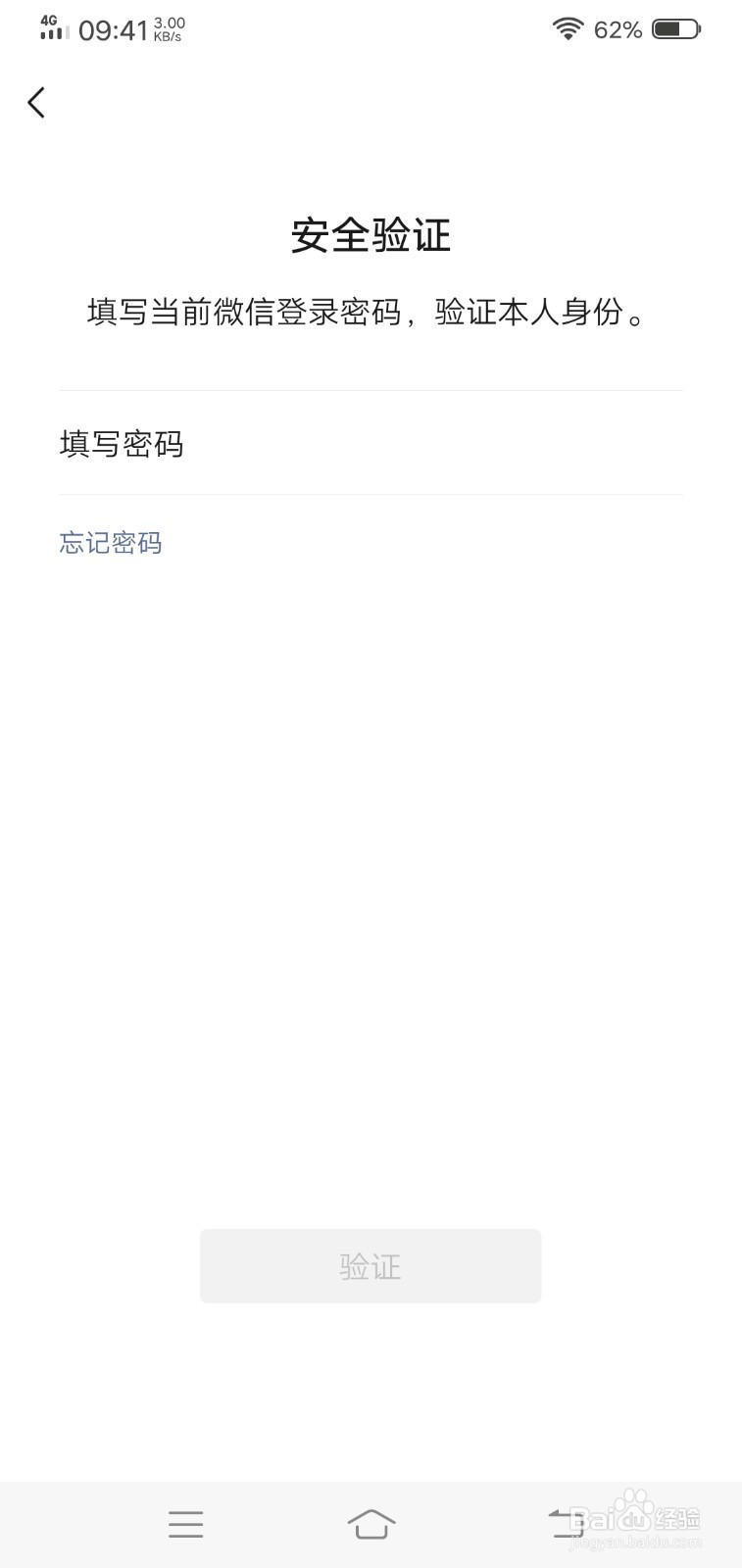Tap the empty area below 忘记密码
The image size is (742, 1568).
pyautogui.click(x=371, y=784)
